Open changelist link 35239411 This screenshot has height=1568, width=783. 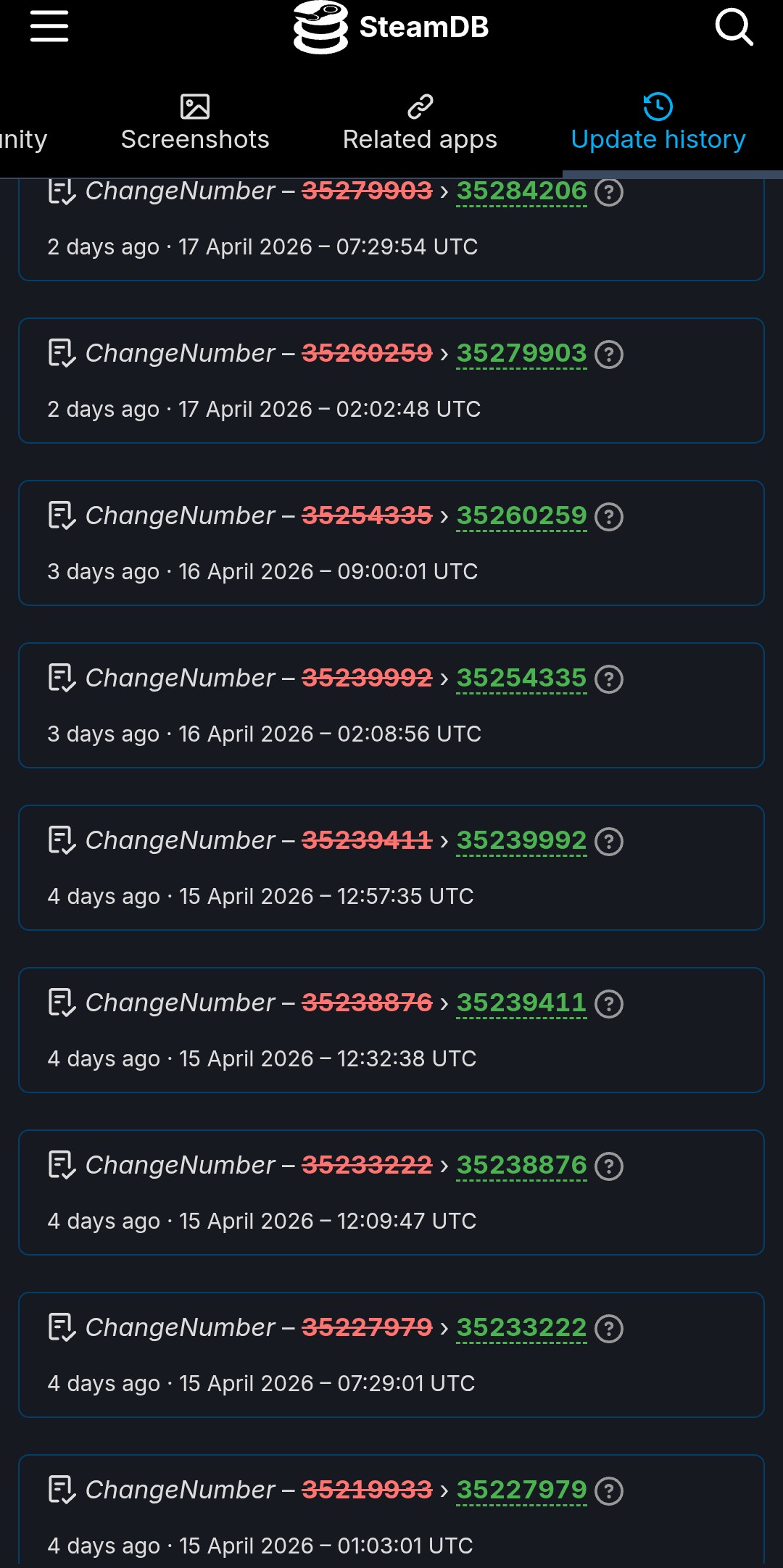coord(521,1003)
